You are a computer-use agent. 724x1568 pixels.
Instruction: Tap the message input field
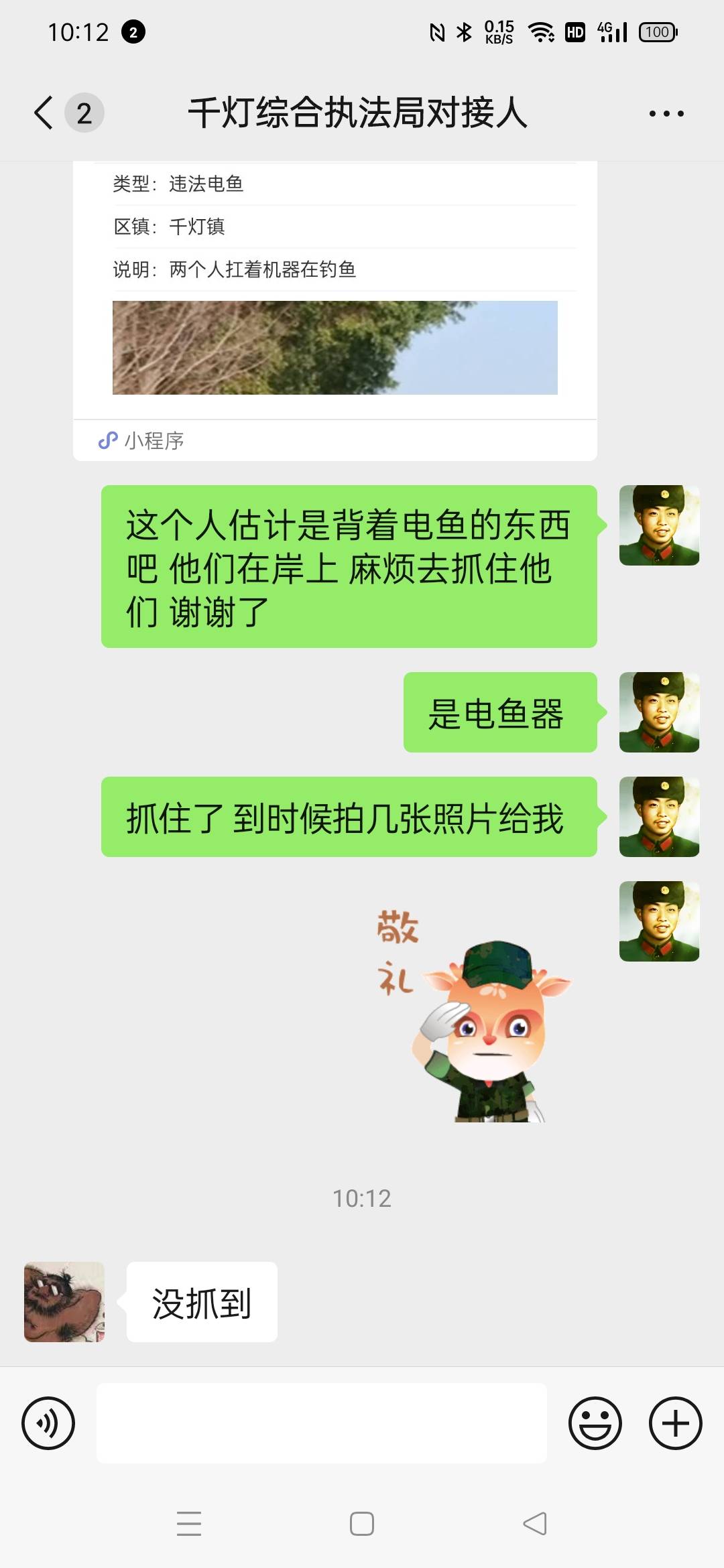click(x=322, y=1423)
